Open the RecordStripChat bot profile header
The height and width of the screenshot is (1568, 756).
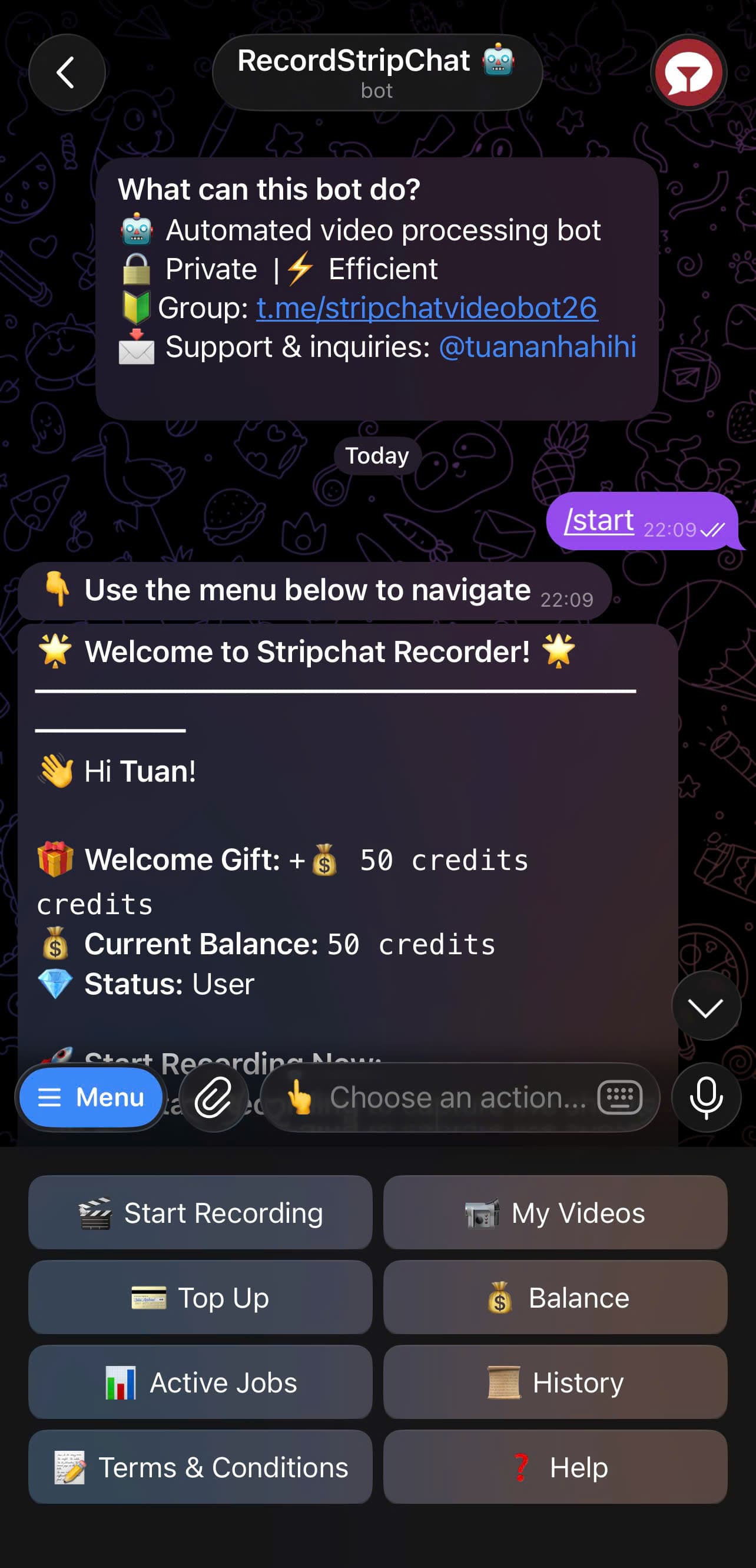click(376, 72)
